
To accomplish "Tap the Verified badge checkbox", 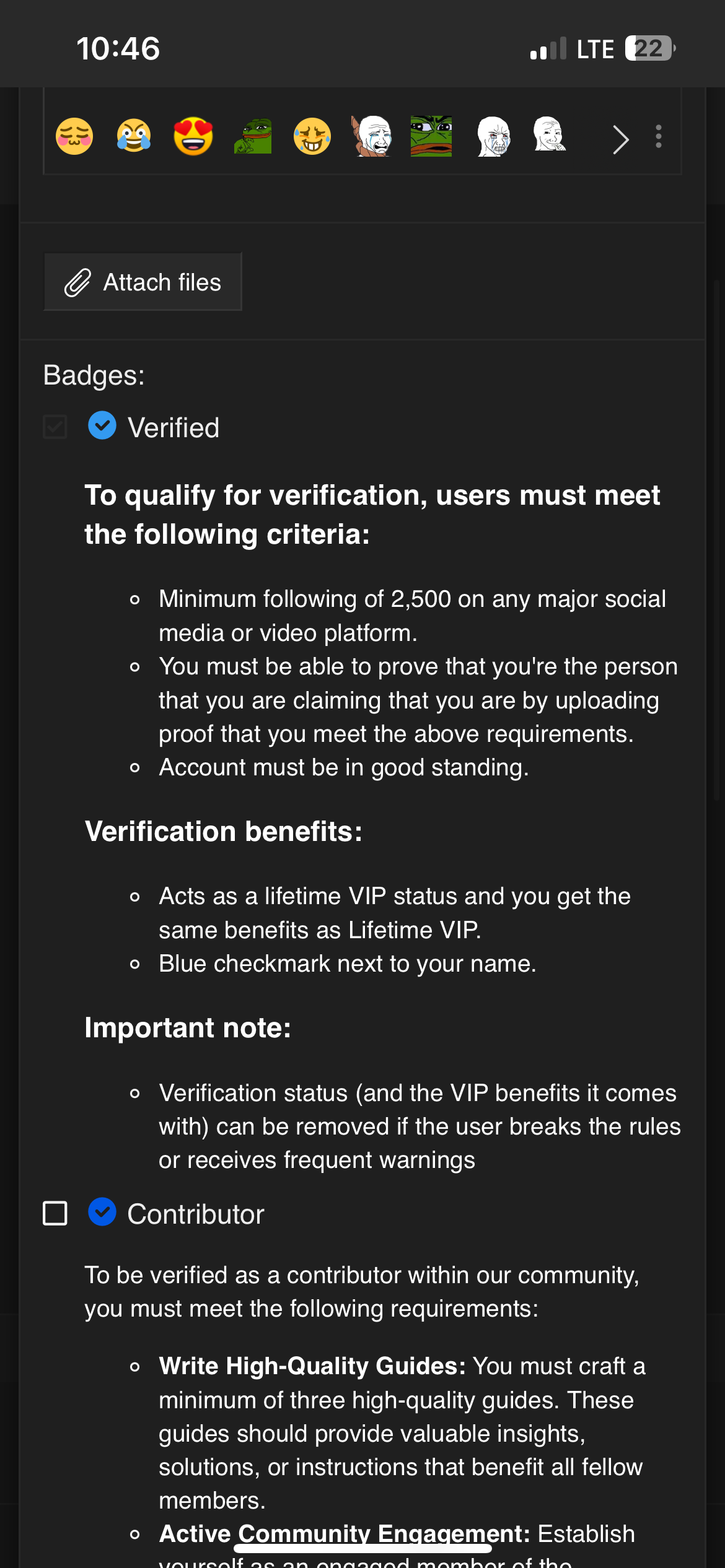I will 55,427.
